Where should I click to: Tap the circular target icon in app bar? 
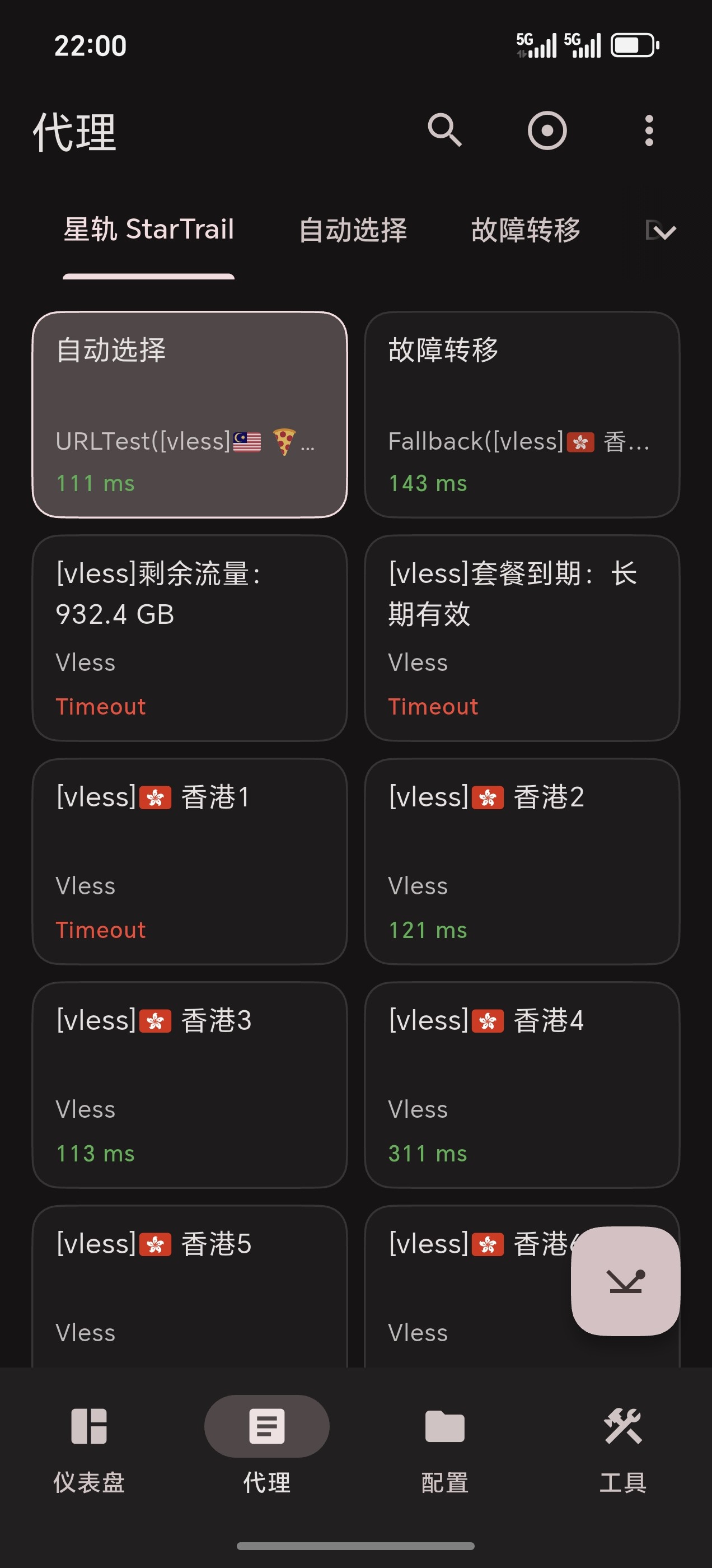click(547, 130)
